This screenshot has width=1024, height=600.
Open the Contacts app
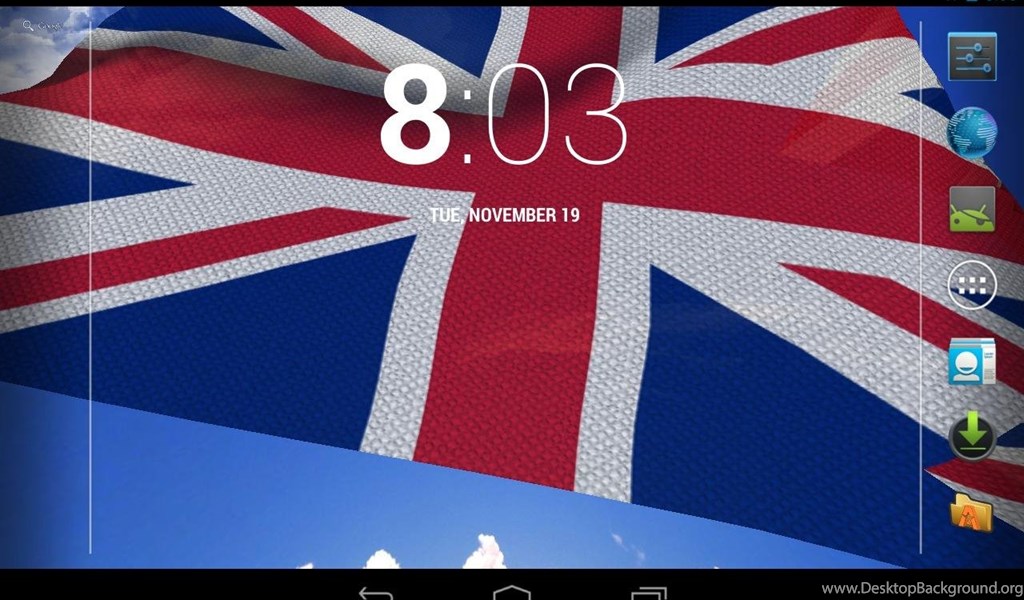coord(971,362)
